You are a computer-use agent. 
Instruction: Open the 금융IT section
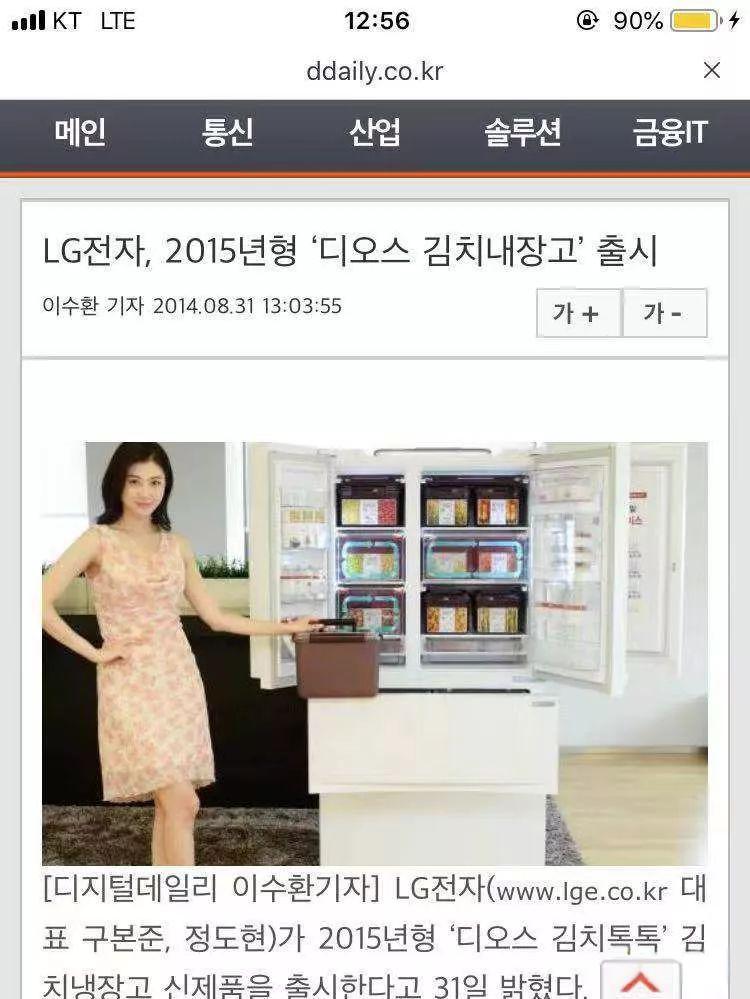[x=669, y=133]
